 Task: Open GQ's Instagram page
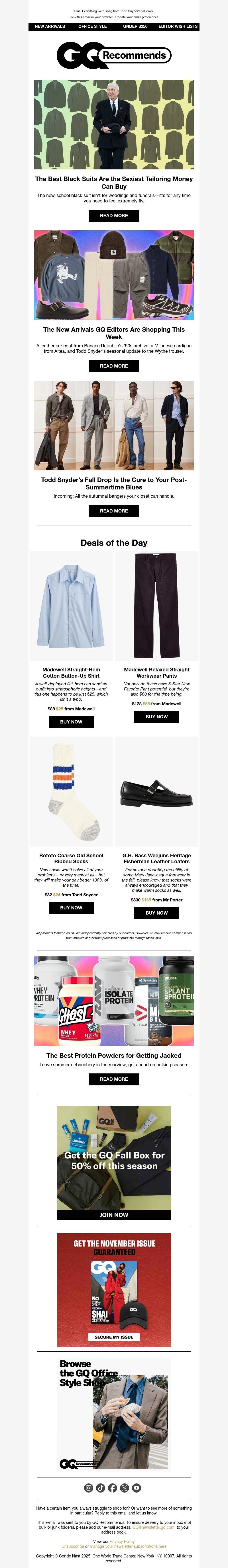click(88, 1488)
